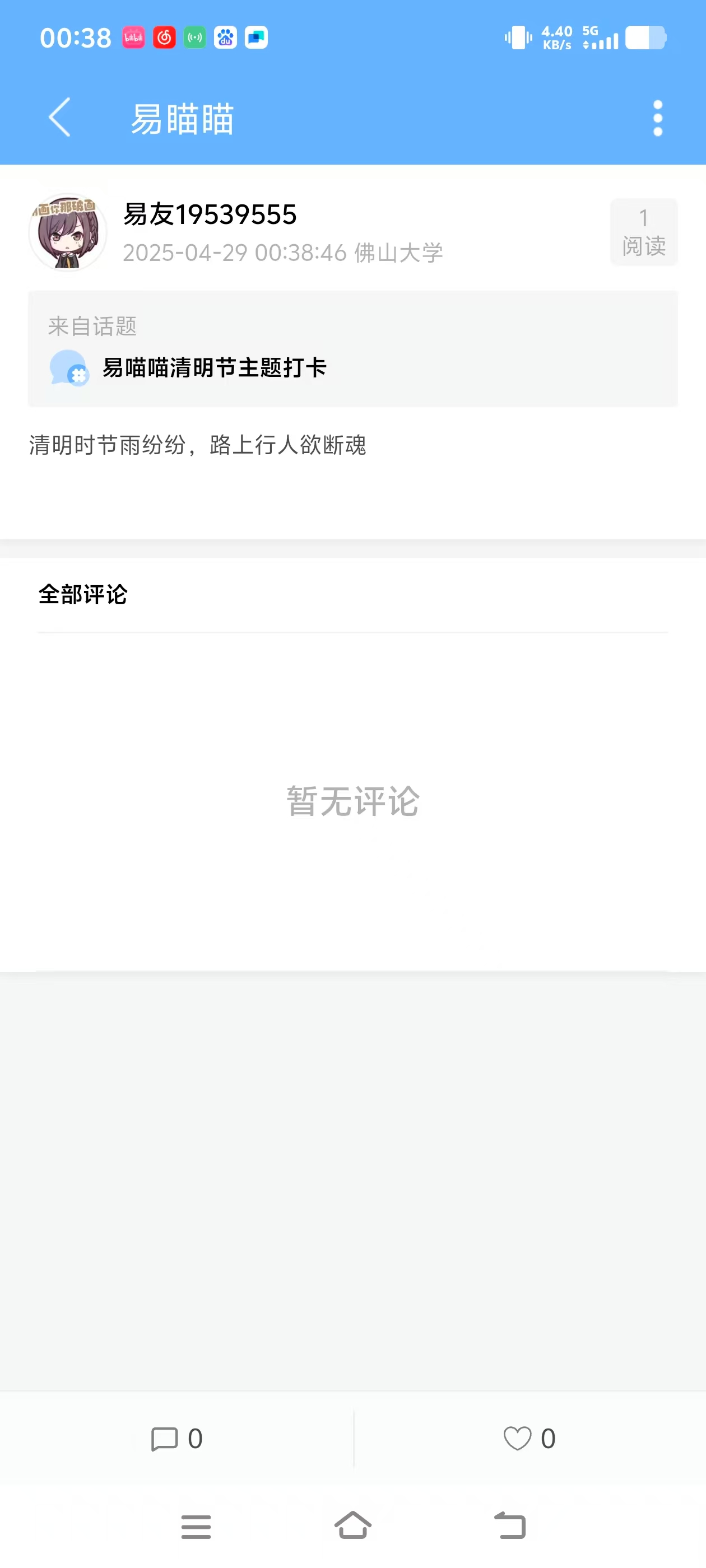Open the three-dot overflow menu
The image size is (706, 1568).
click(x=657, y=118)
